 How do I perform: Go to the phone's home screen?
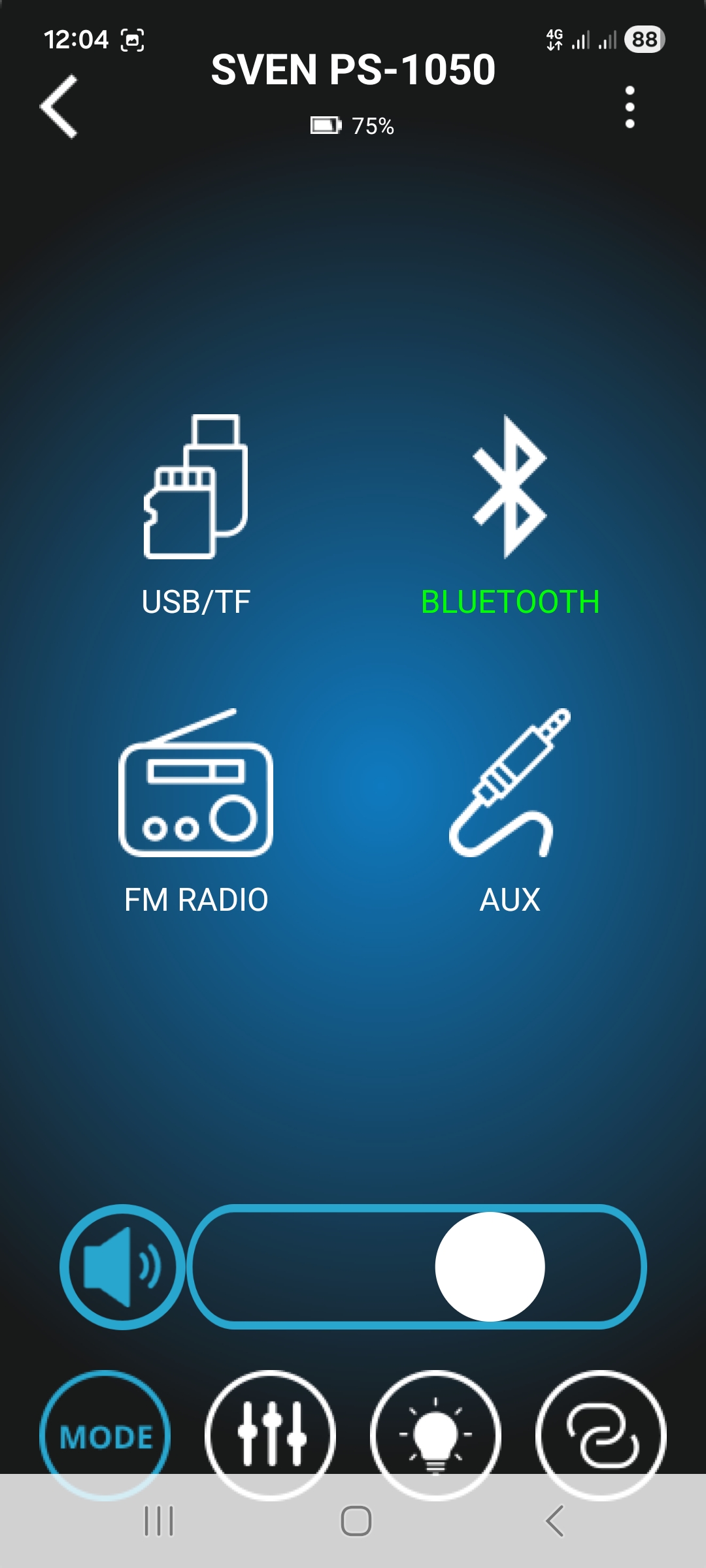point(356,1521)
